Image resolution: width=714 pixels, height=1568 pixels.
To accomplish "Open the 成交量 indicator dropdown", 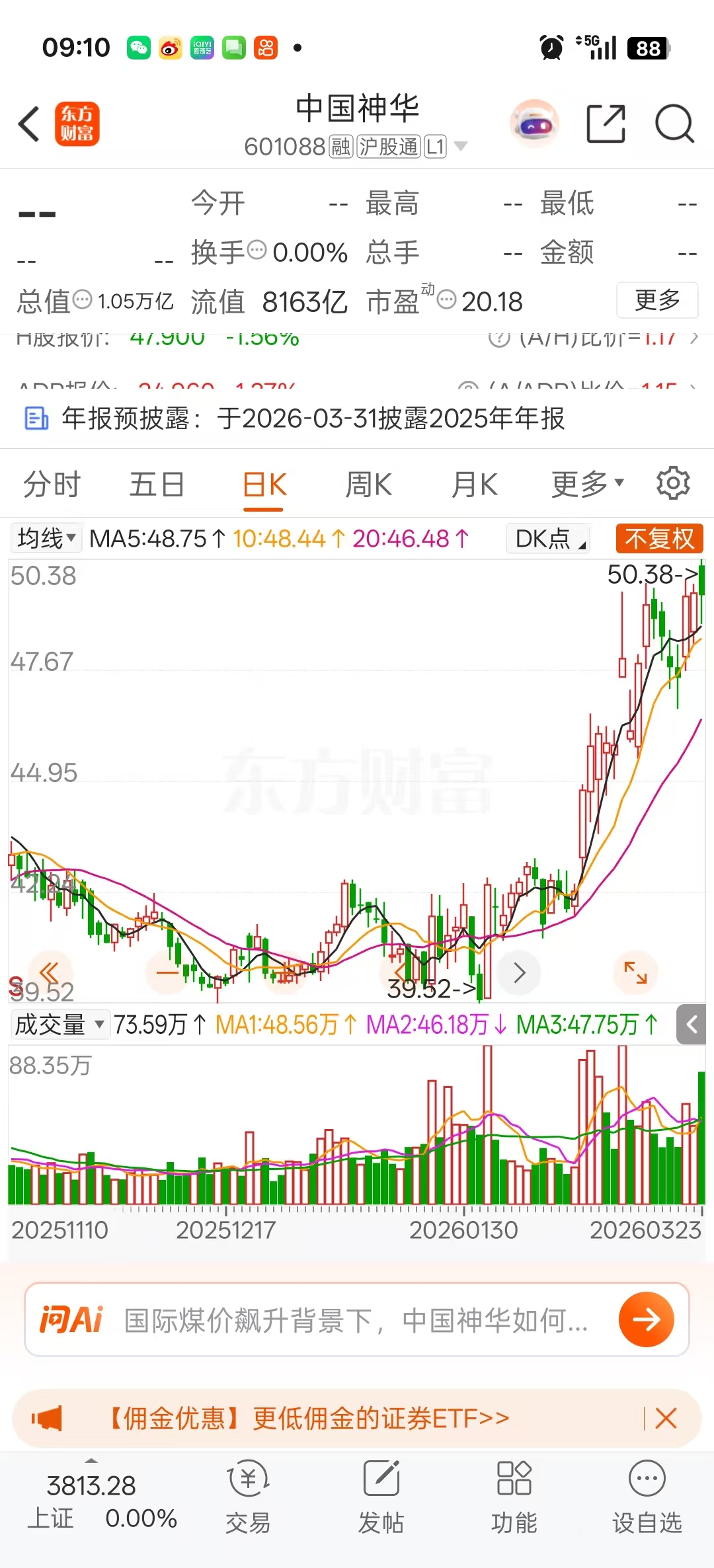I will (x=59, y=1025).
